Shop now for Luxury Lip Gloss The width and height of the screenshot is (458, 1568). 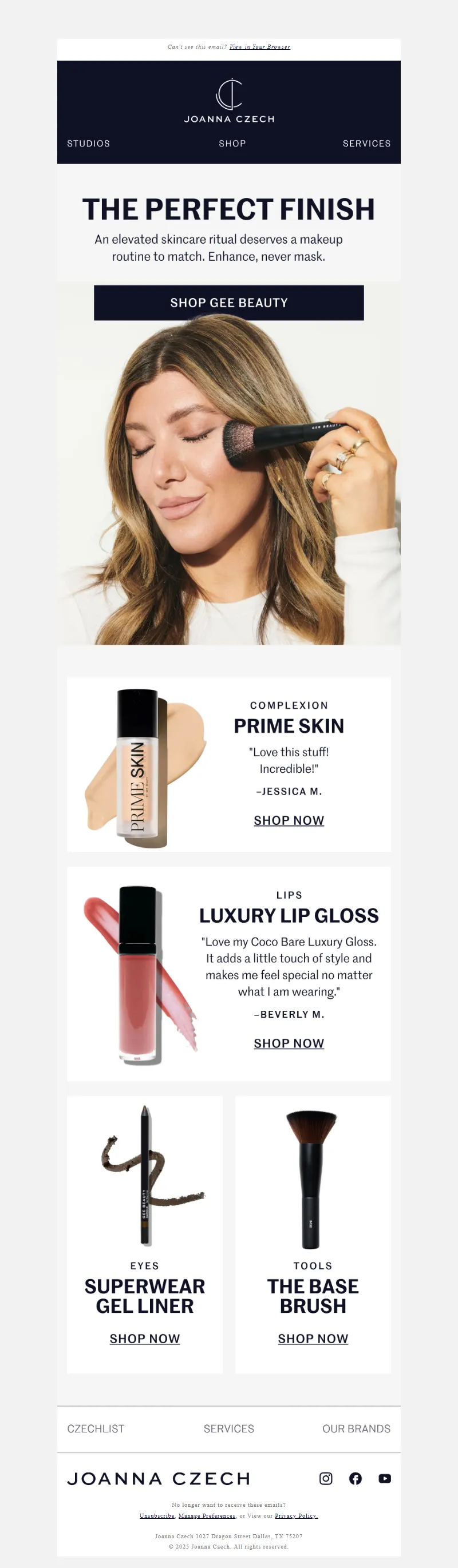pos(289,1043)
